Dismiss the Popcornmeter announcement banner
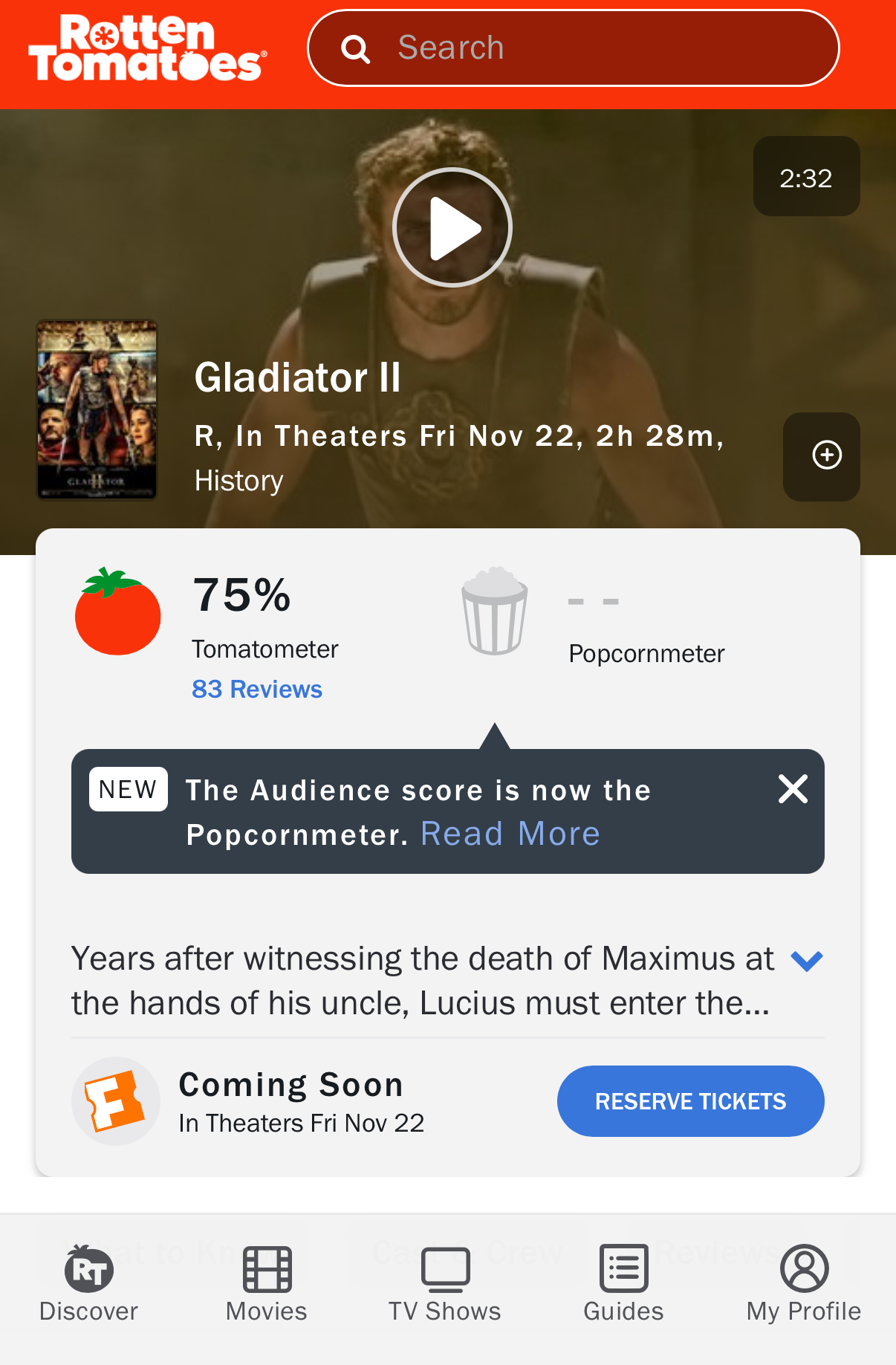896x1365 pixels. 793,789
